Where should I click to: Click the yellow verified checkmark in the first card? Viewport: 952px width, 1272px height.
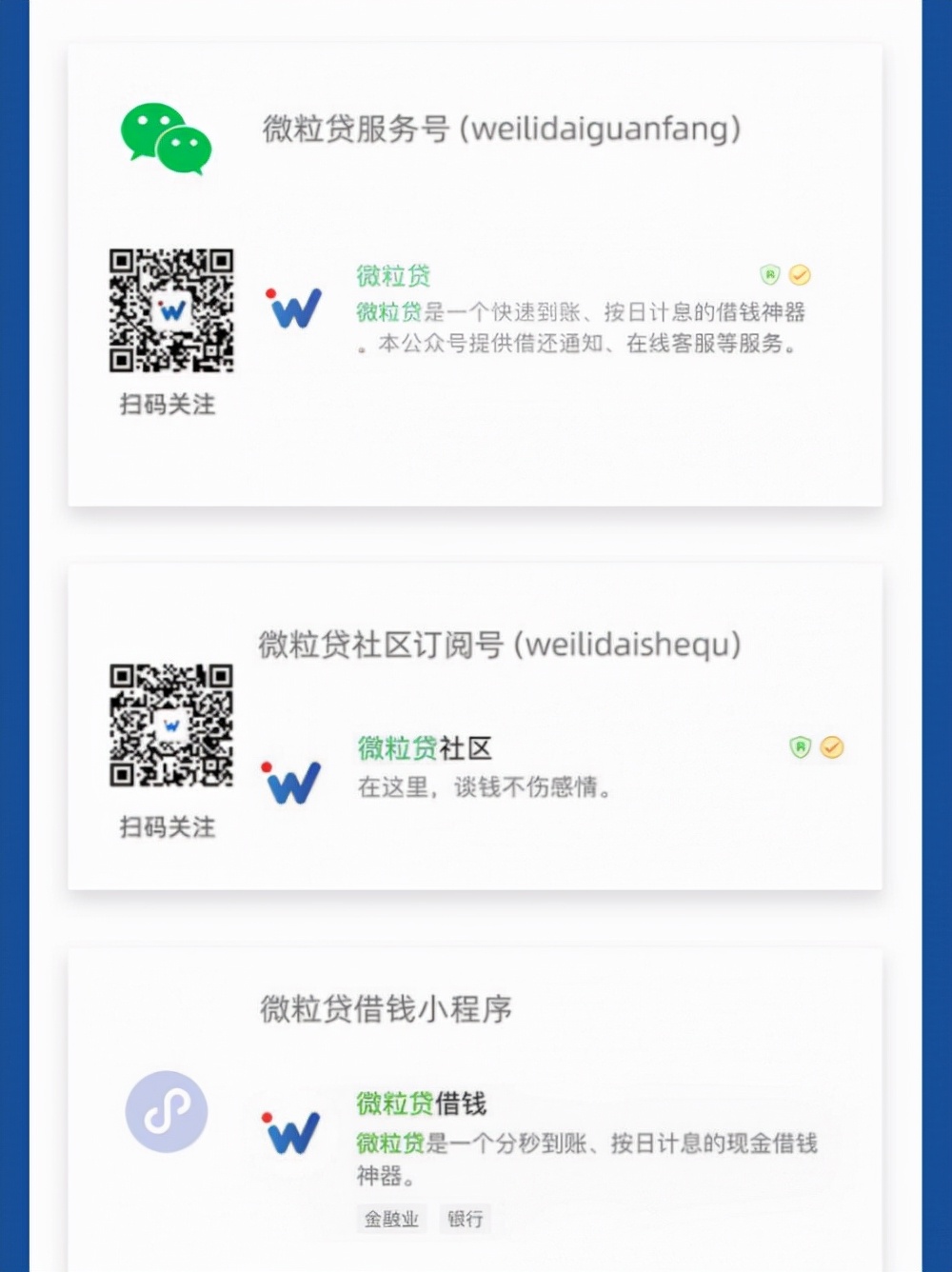[802, 274]
